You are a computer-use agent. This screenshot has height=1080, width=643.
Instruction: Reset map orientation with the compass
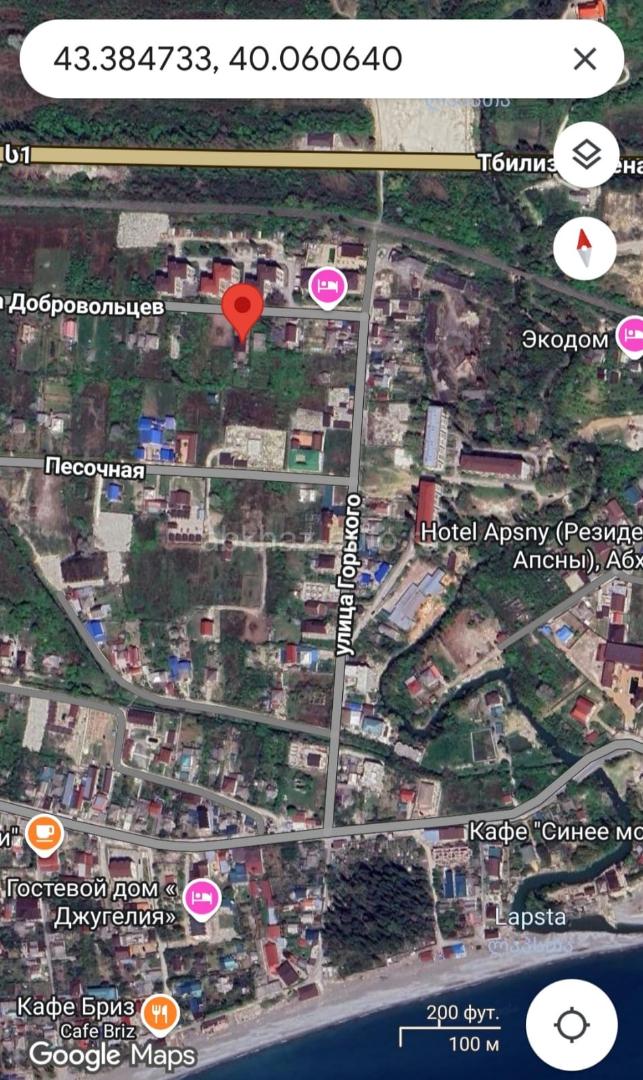coord(584,247)
